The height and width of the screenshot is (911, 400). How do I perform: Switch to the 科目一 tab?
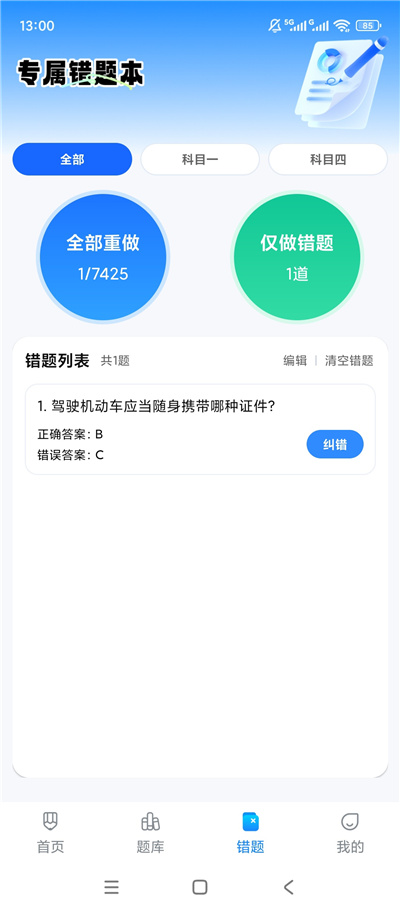tap(200, 159)
